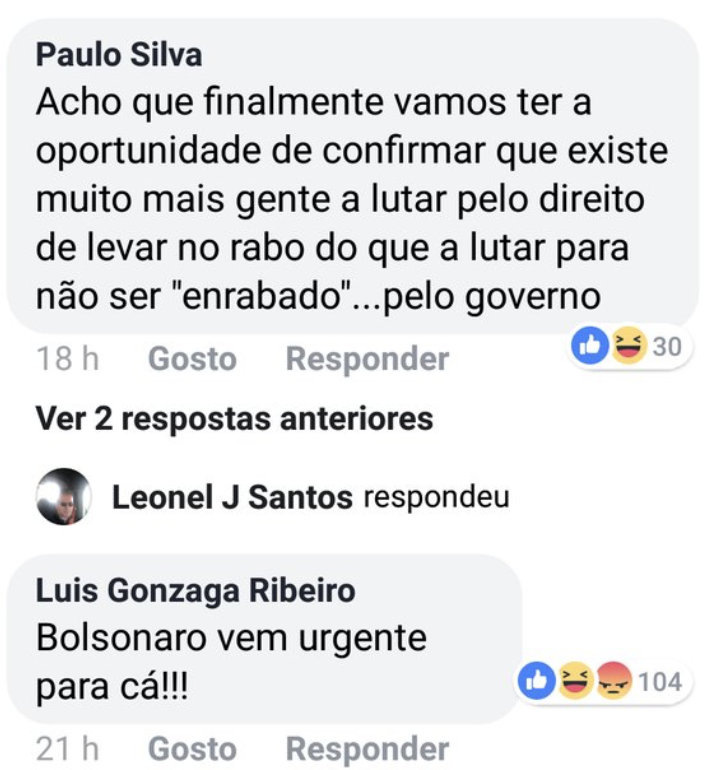Reply to Paulo Silva's comment

[367, 359]
